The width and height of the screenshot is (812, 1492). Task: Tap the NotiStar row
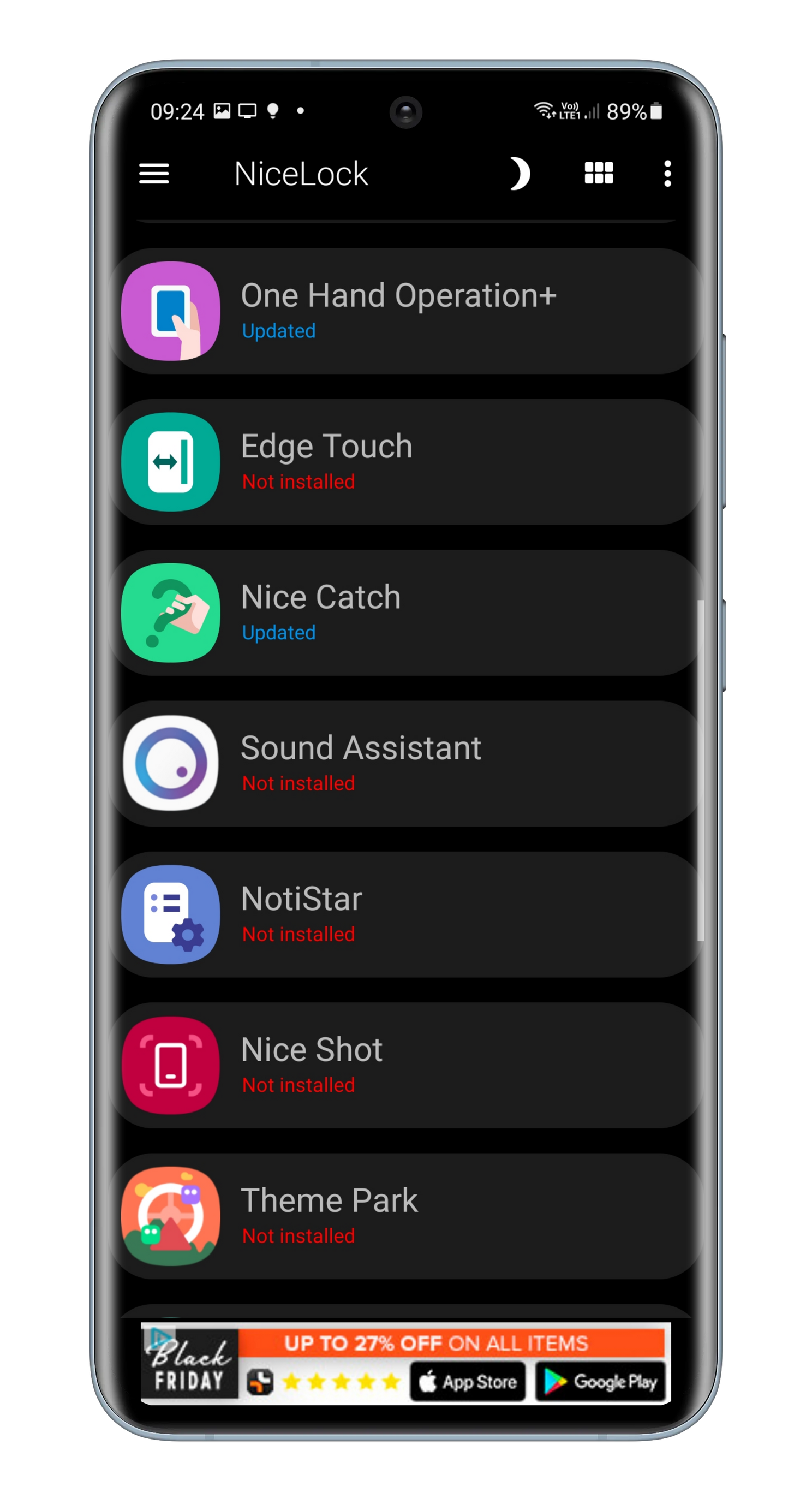(x=405, y=914)
